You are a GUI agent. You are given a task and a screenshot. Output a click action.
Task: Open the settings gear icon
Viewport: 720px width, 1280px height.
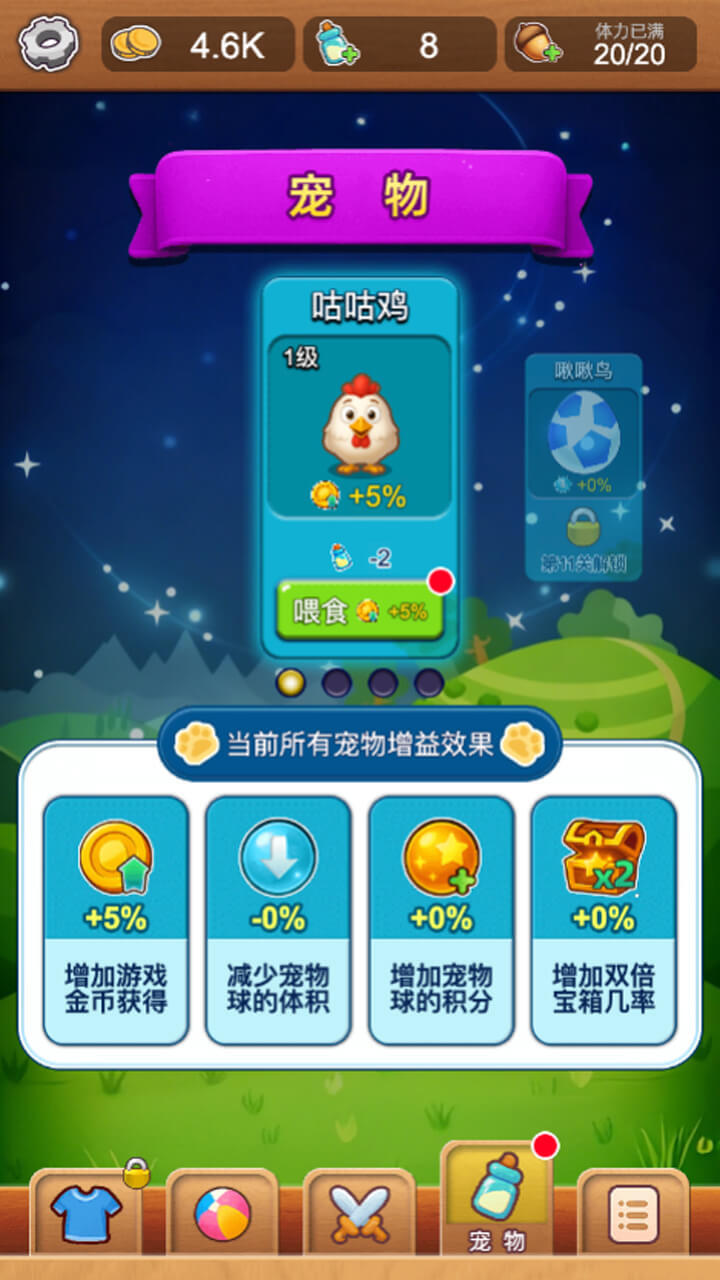click(x=47, y=43)
